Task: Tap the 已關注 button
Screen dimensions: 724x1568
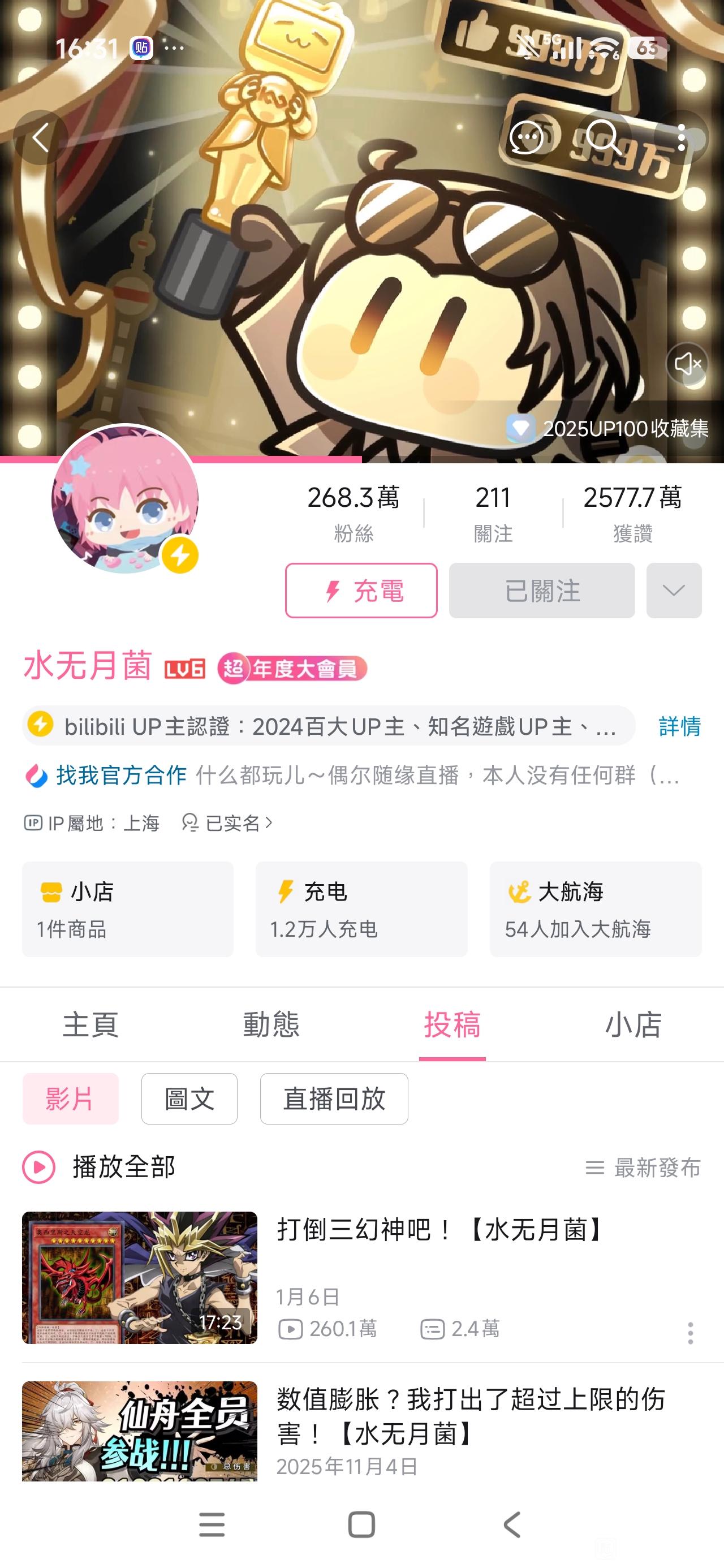Action: coord(541,591)
